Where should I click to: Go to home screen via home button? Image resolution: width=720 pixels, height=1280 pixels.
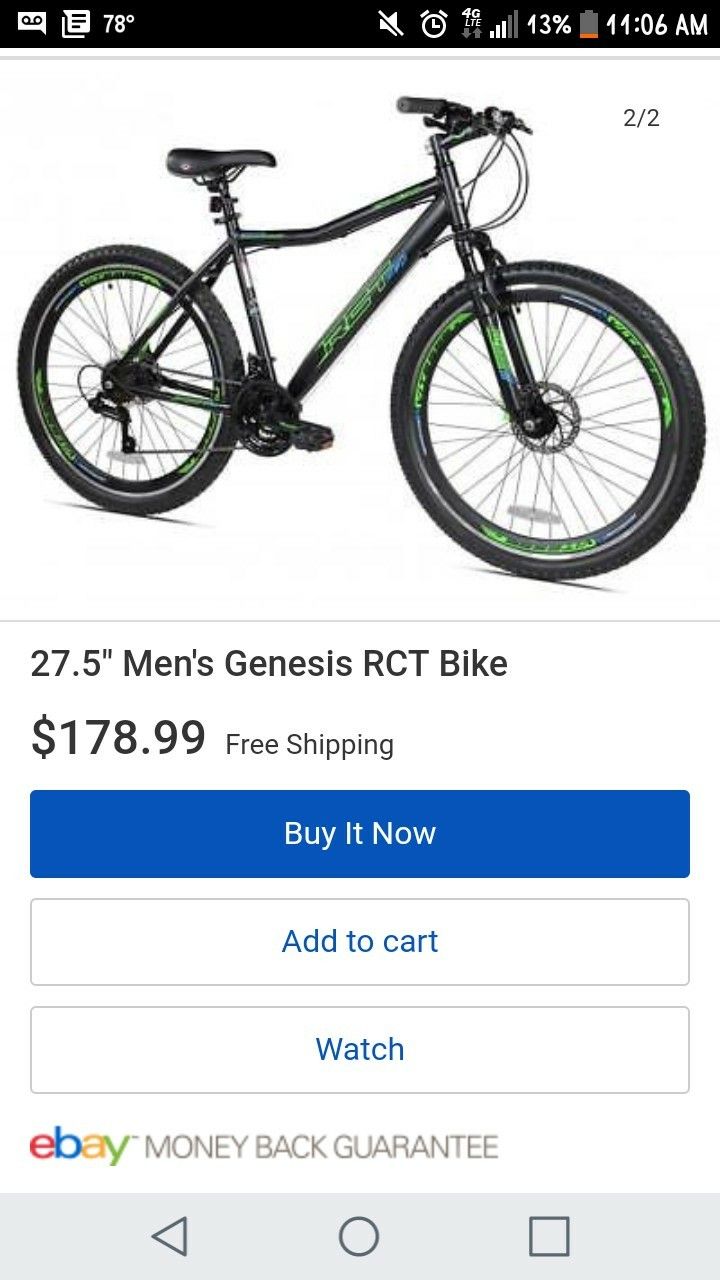(x=359, y=1236)
